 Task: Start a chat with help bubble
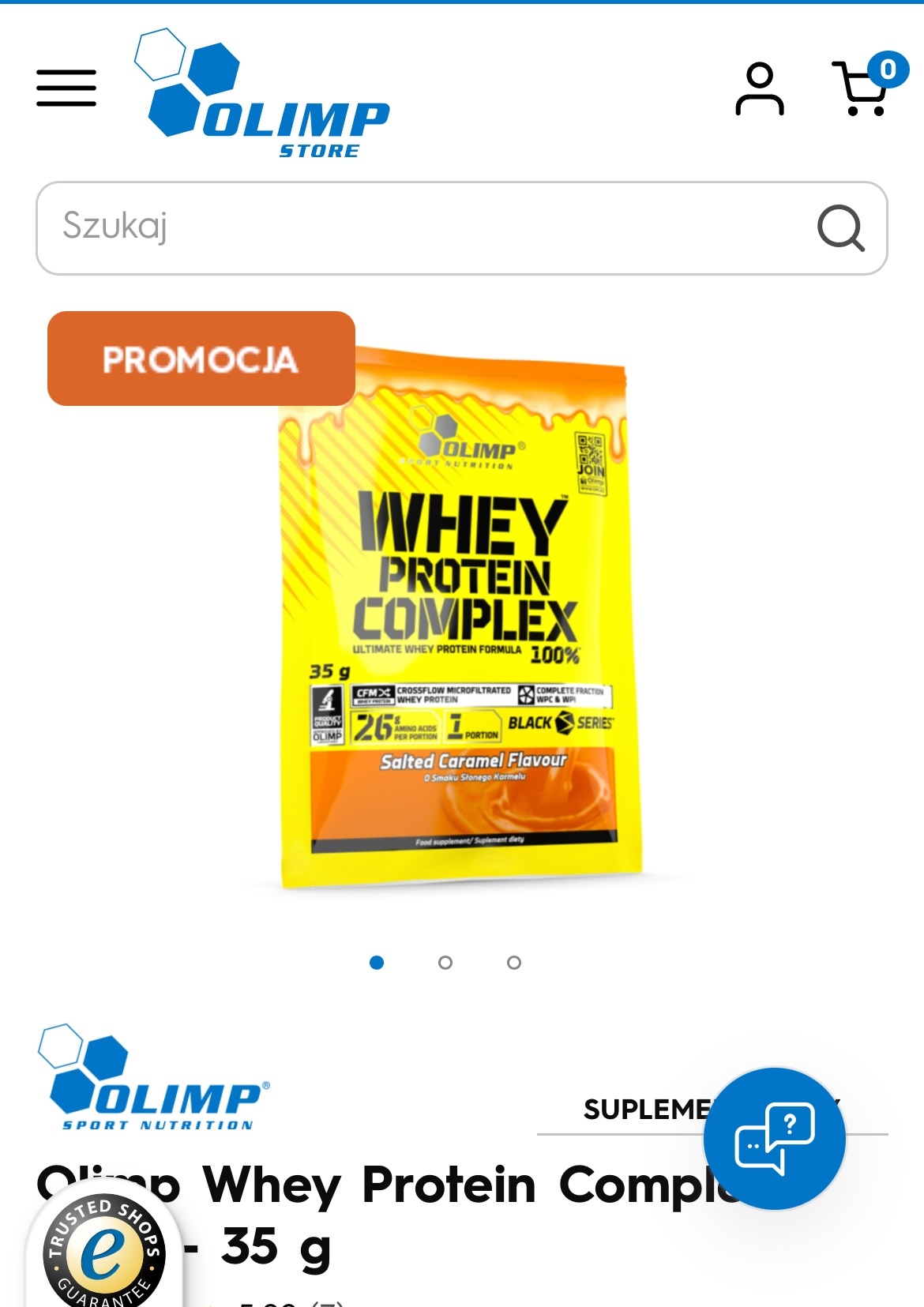[774, 1138]
